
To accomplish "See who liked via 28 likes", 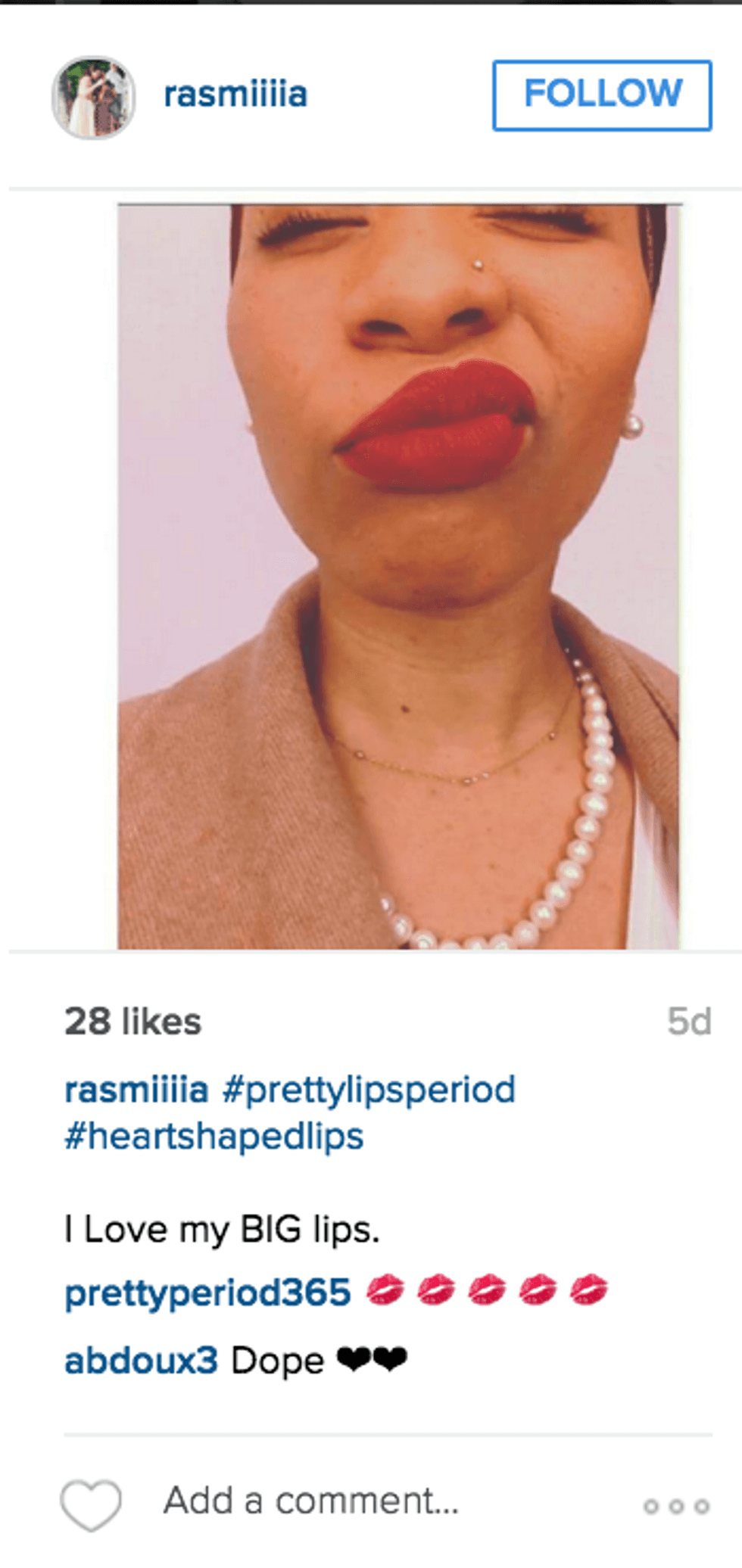I will point(132,1022).
